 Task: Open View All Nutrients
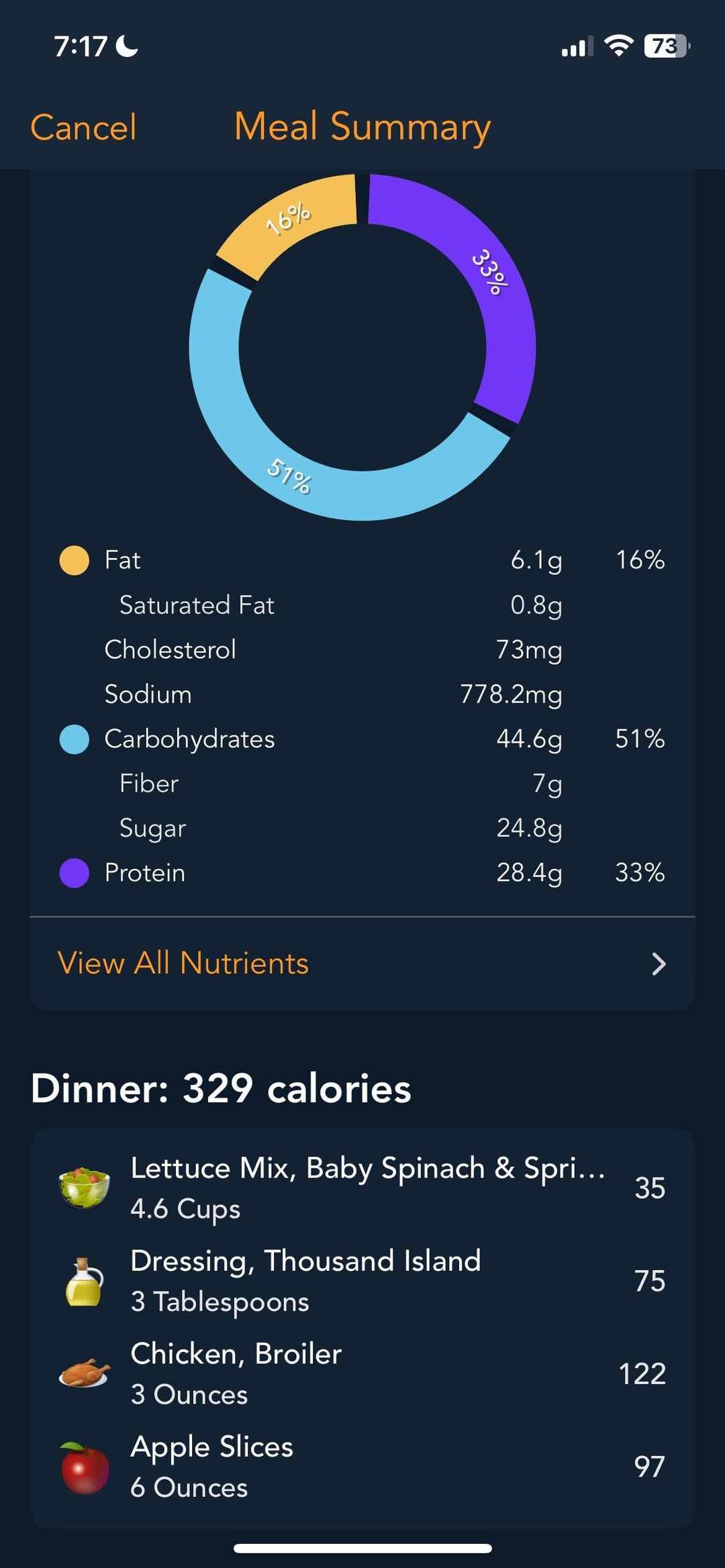tap(362, 963)
